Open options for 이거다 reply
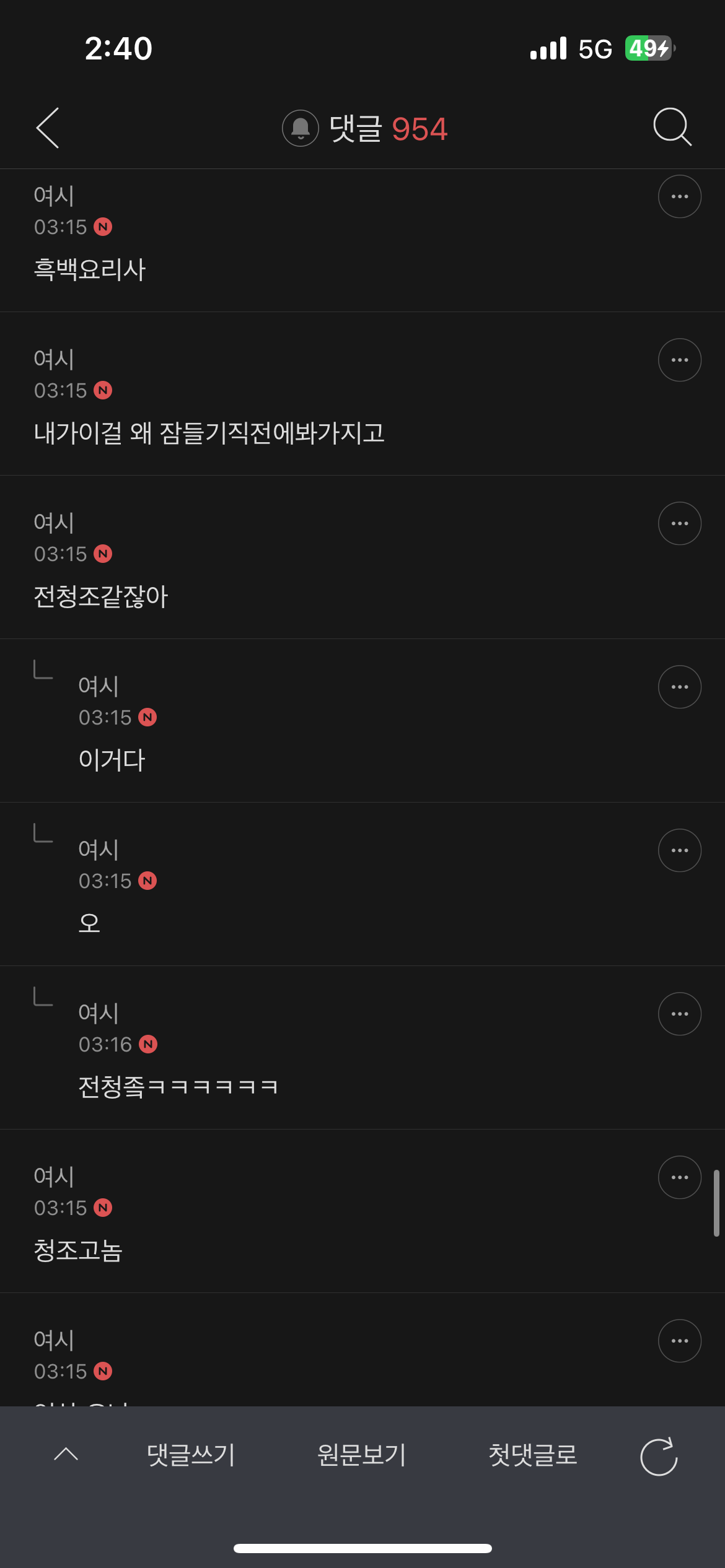 pos(679,687)
